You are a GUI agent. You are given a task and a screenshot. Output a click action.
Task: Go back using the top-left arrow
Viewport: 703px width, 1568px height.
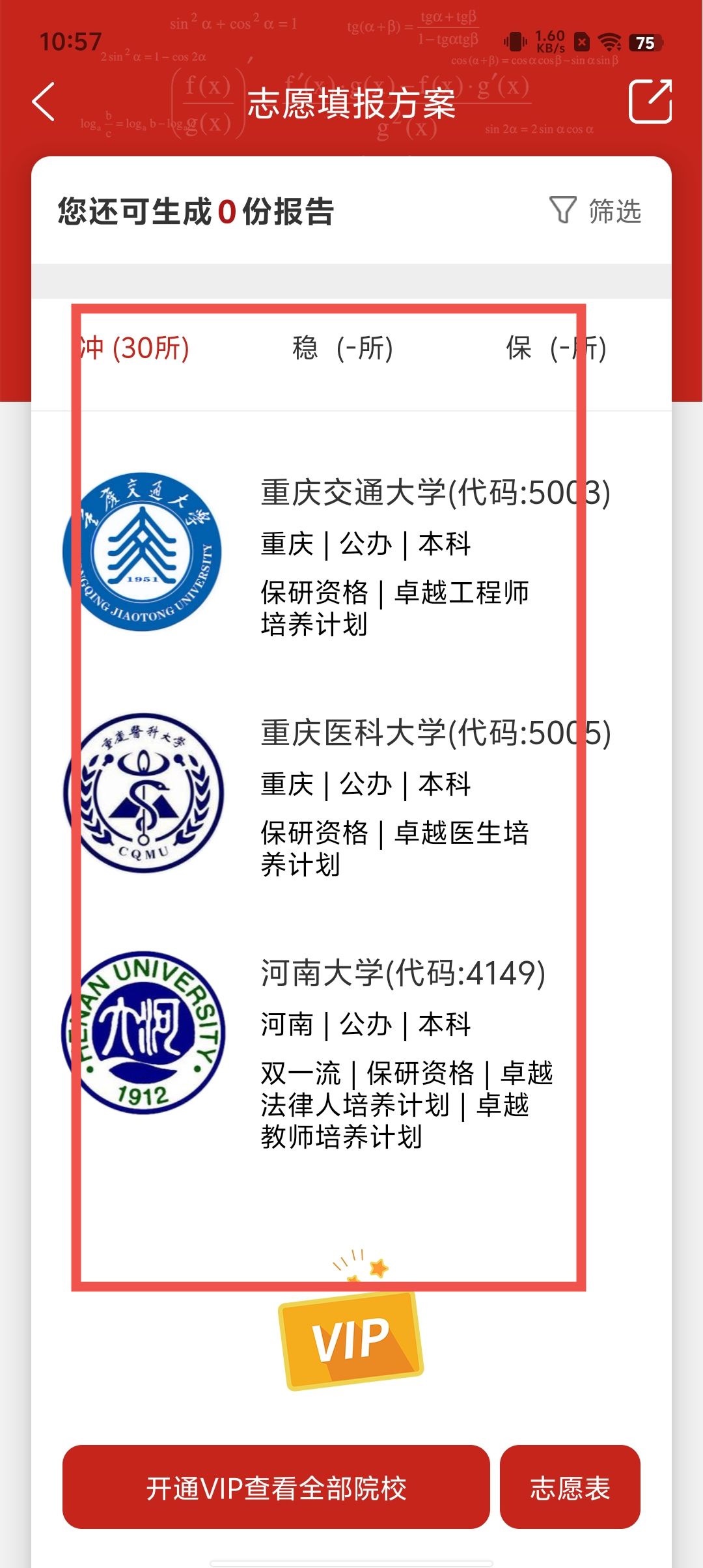[x=44, y=102]
